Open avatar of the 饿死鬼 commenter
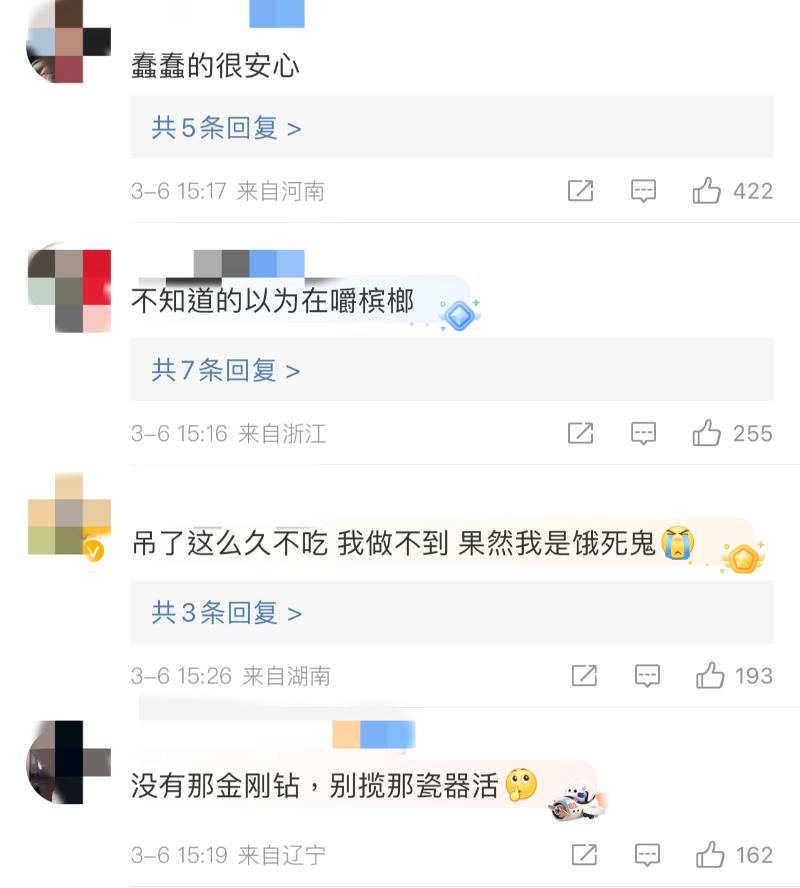 coord(68,517)
